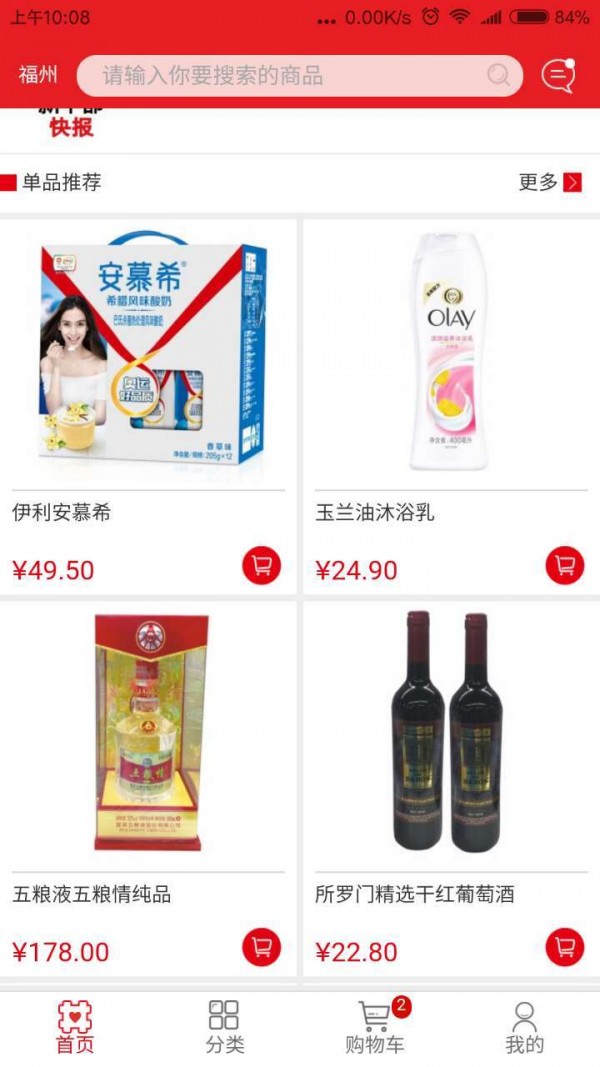600x1067 pixels.
Task: Open the messages icon in top bar
Action: [557, 75]
